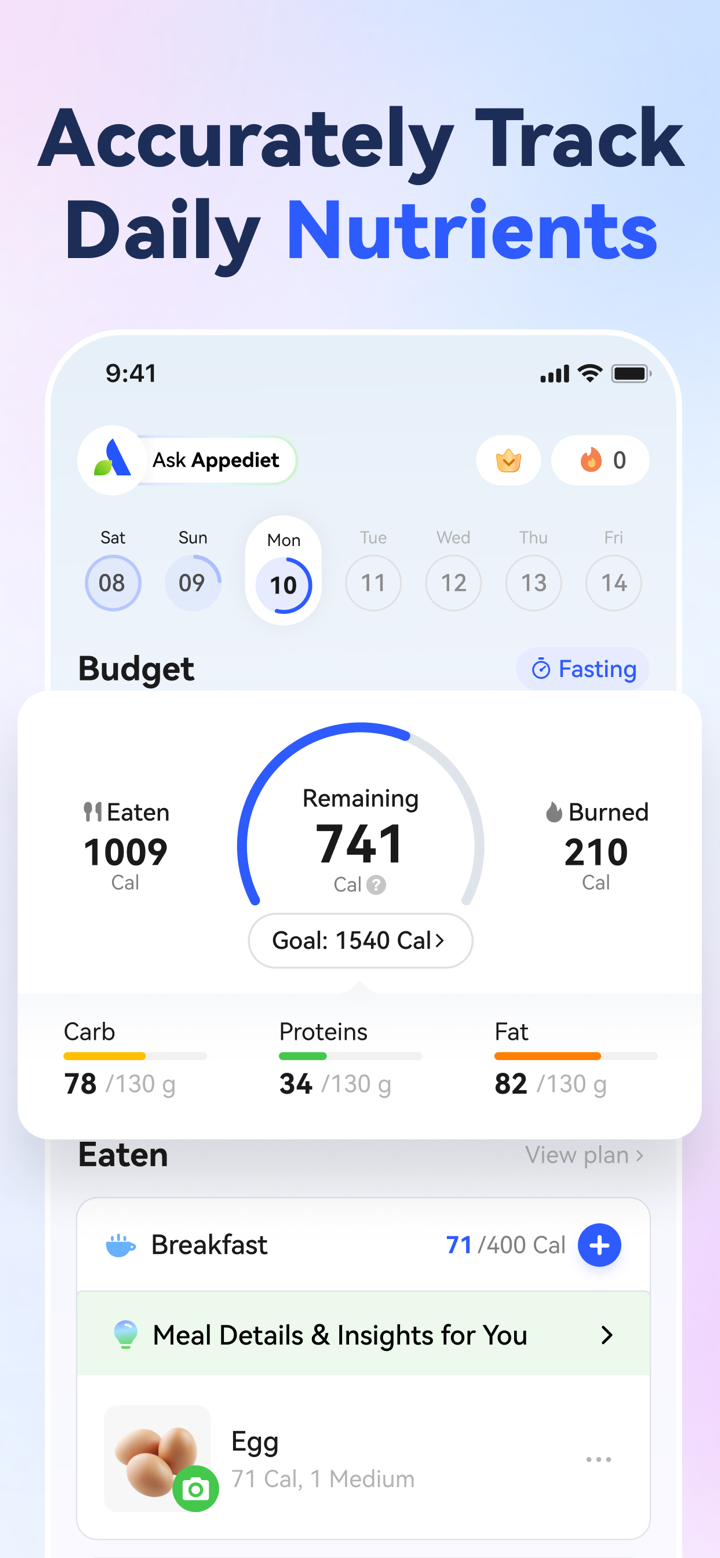Open the premium crown icon

tap(508, 460)
